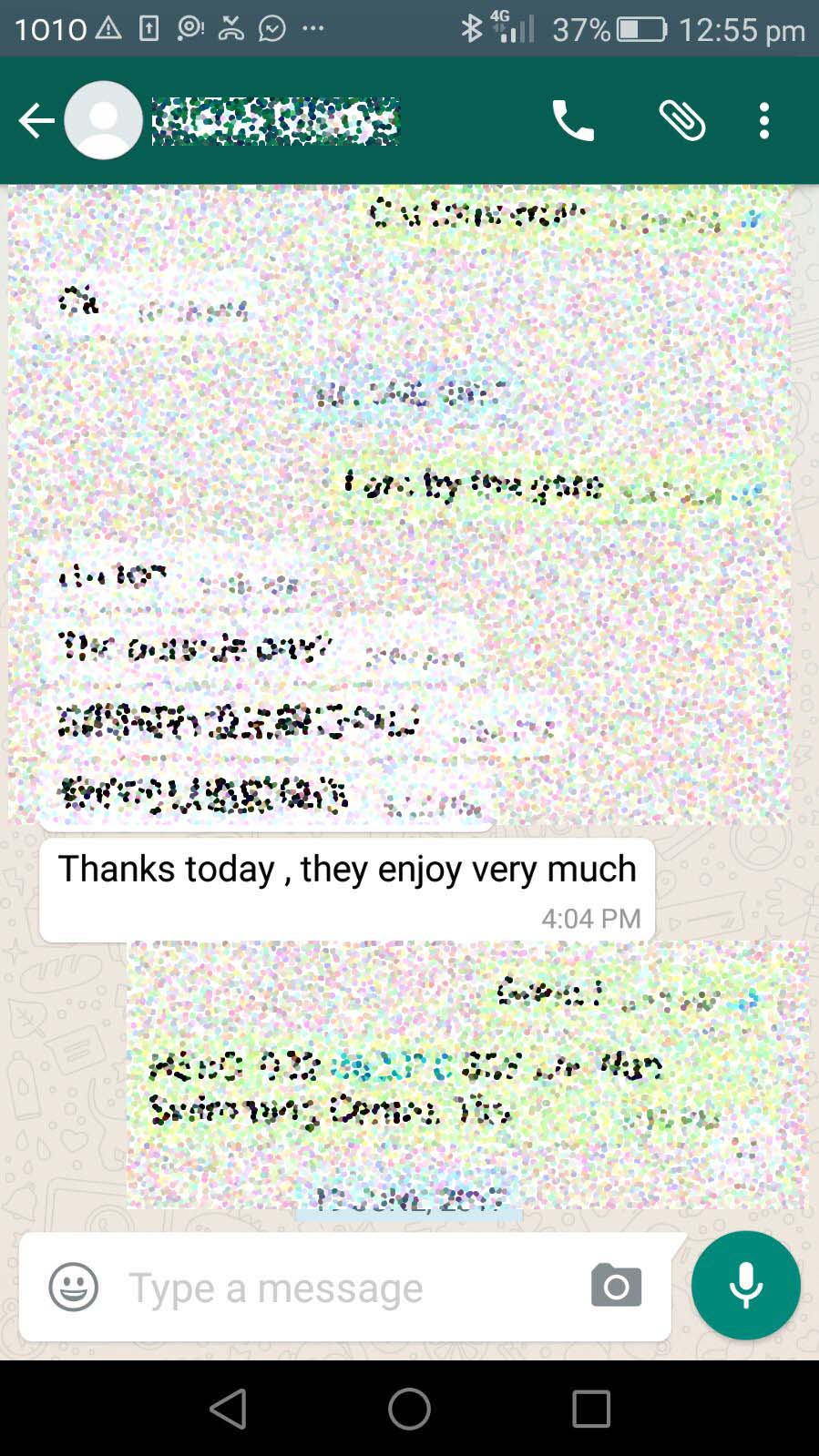This screenshot has height=1456, width=819.
Task: Open contact info from the blurred name
Action: pos(275,121)
